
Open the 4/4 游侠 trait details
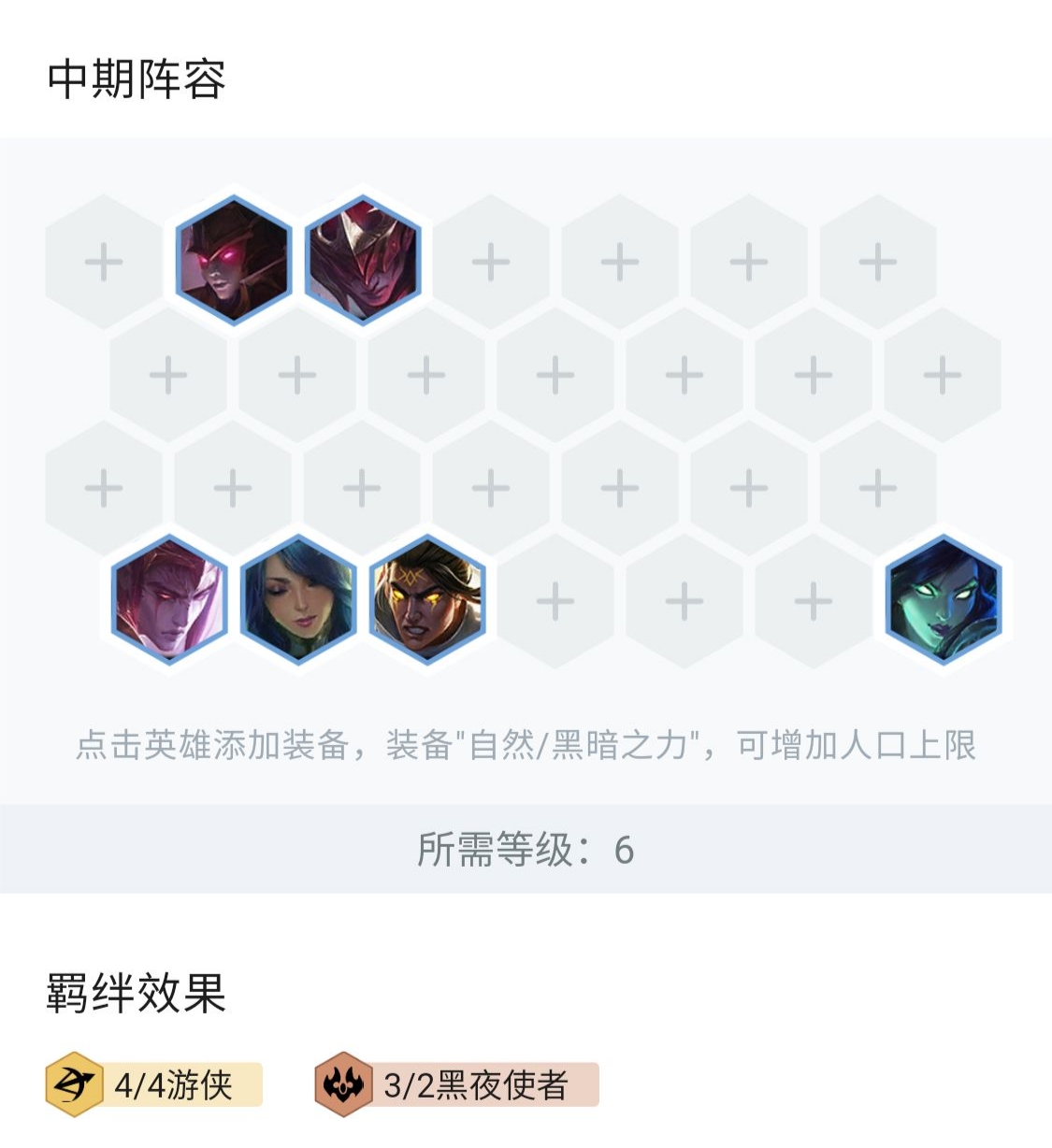pos(154,1084)
